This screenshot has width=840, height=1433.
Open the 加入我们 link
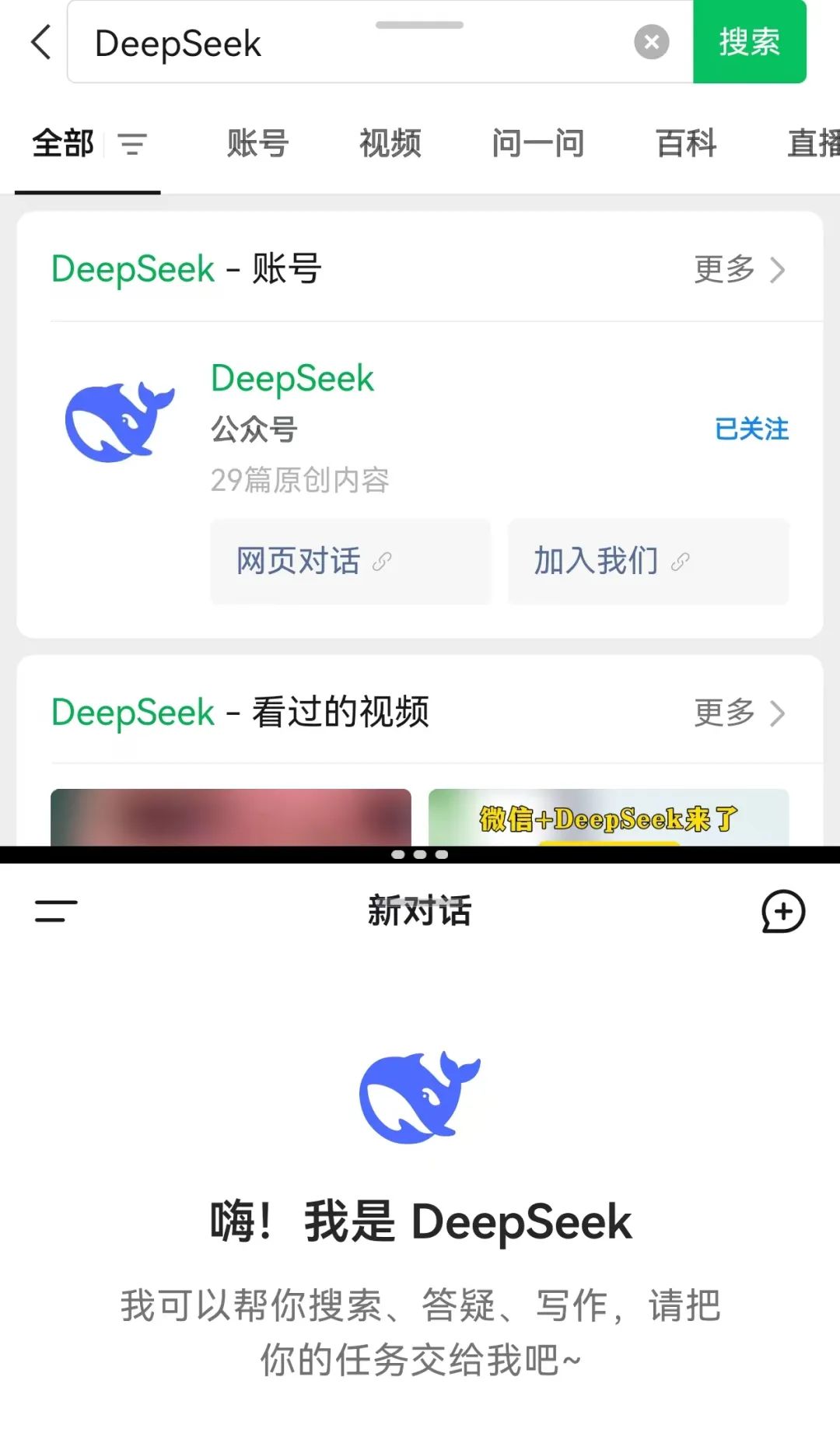648,561
